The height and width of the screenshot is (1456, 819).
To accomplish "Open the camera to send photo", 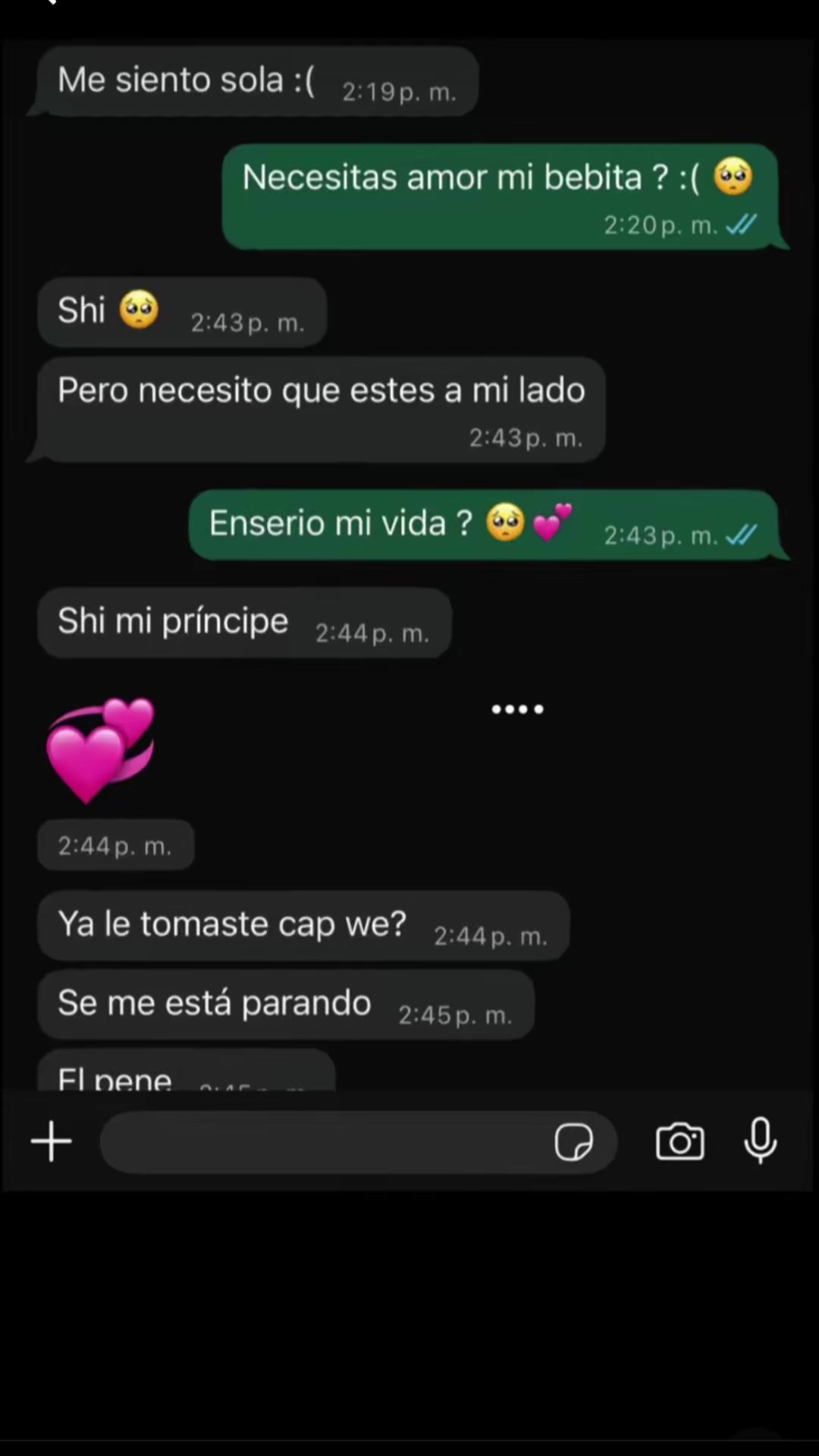I will 679,1141.
